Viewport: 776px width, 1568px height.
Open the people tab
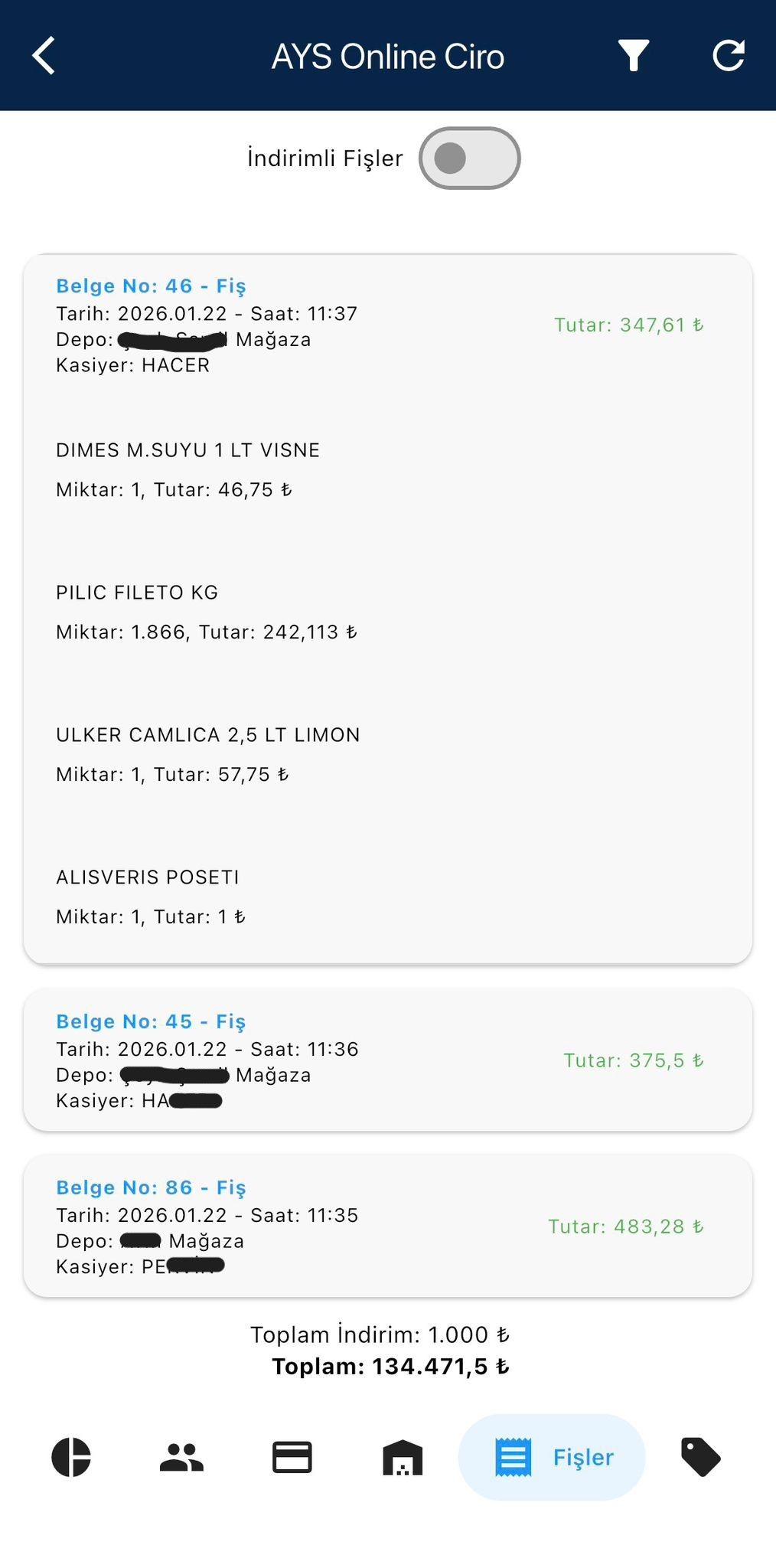[181, 1457]
